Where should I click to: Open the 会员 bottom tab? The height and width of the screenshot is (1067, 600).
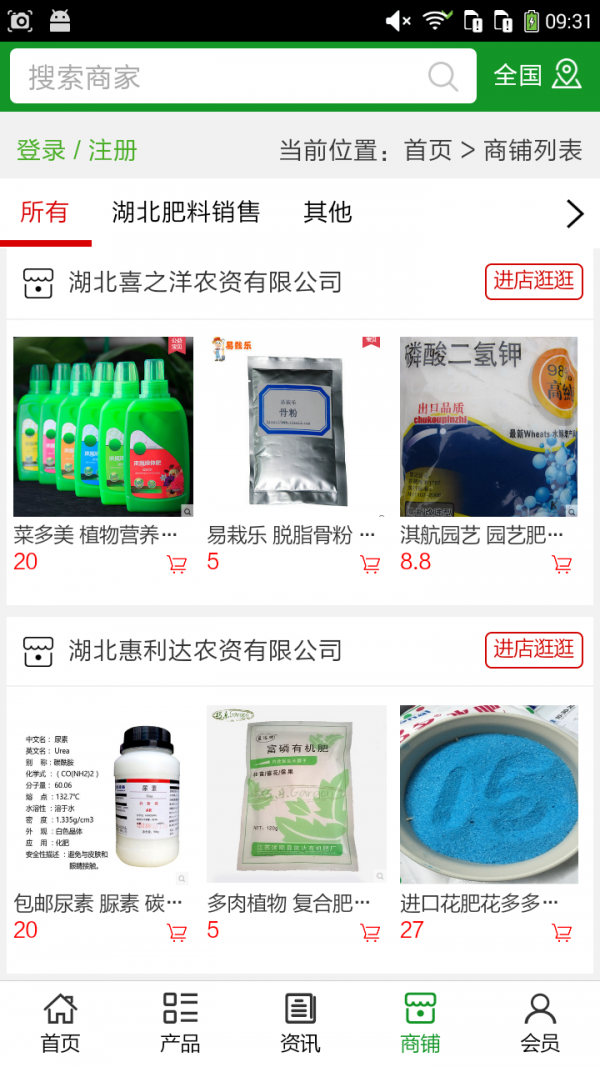(540, 1023)
